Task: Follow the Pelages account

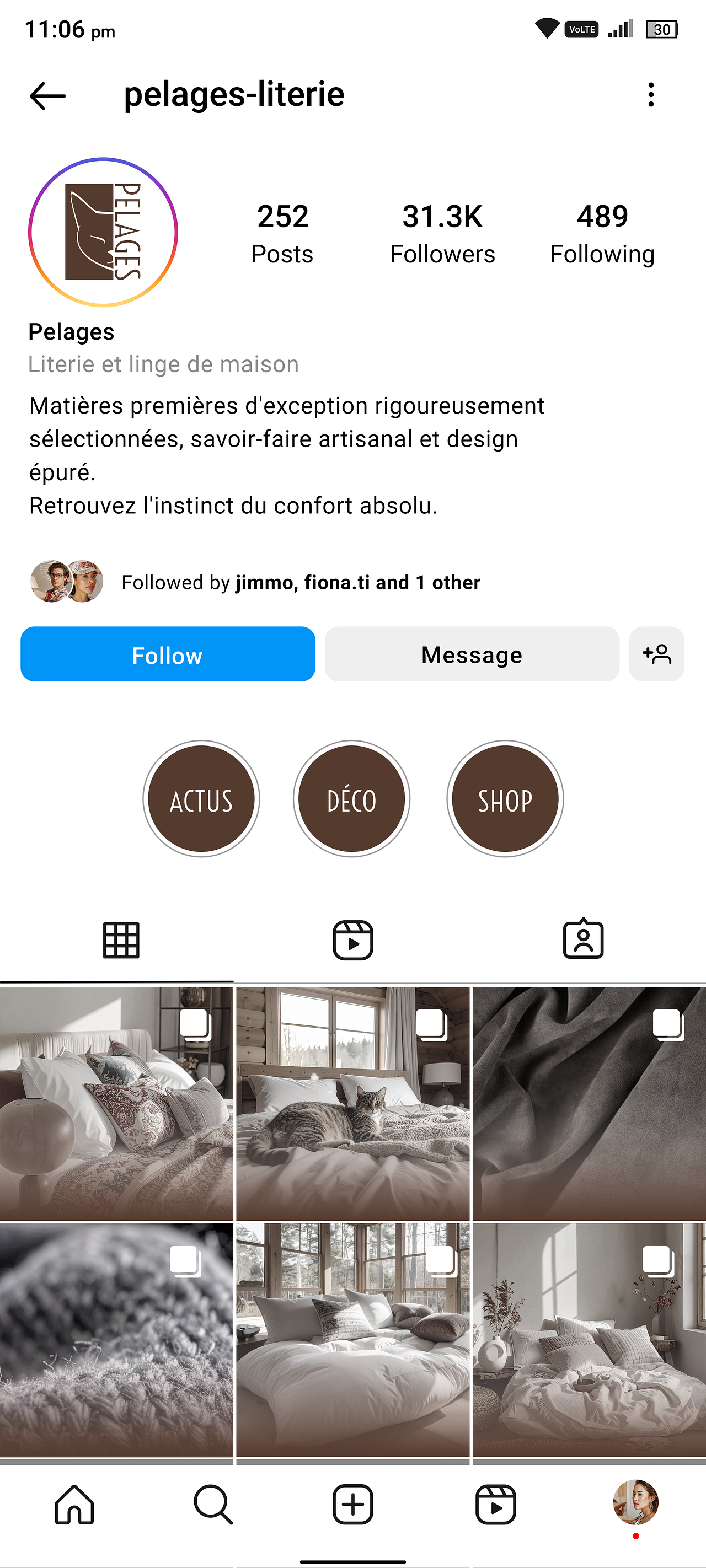Action: click(x=168, y=654)
